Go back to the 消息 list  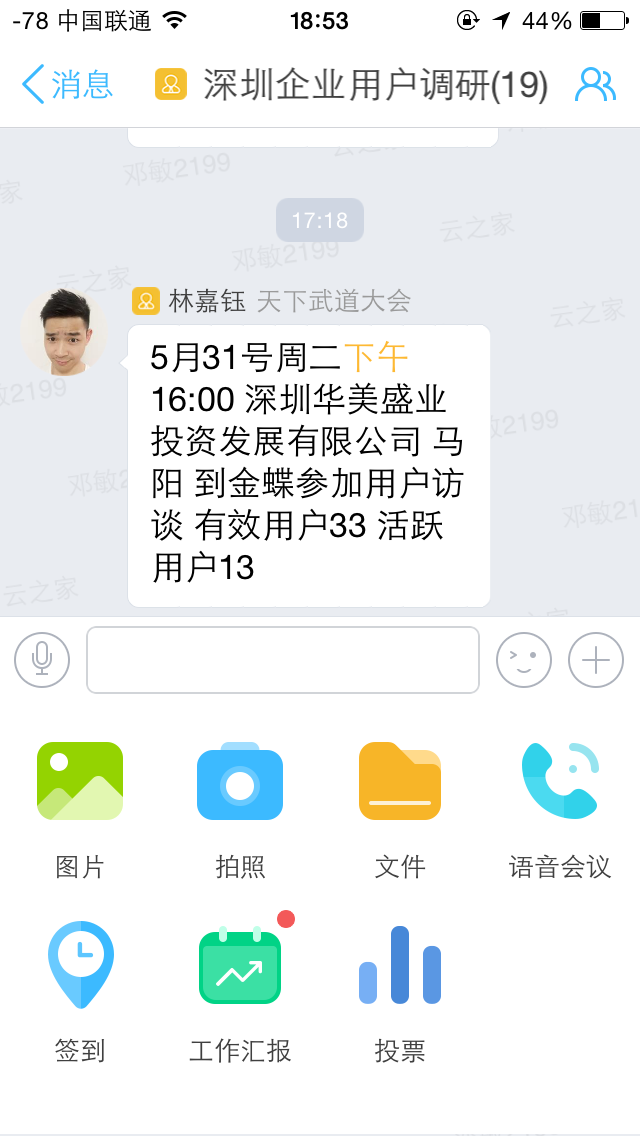point(66,85)
